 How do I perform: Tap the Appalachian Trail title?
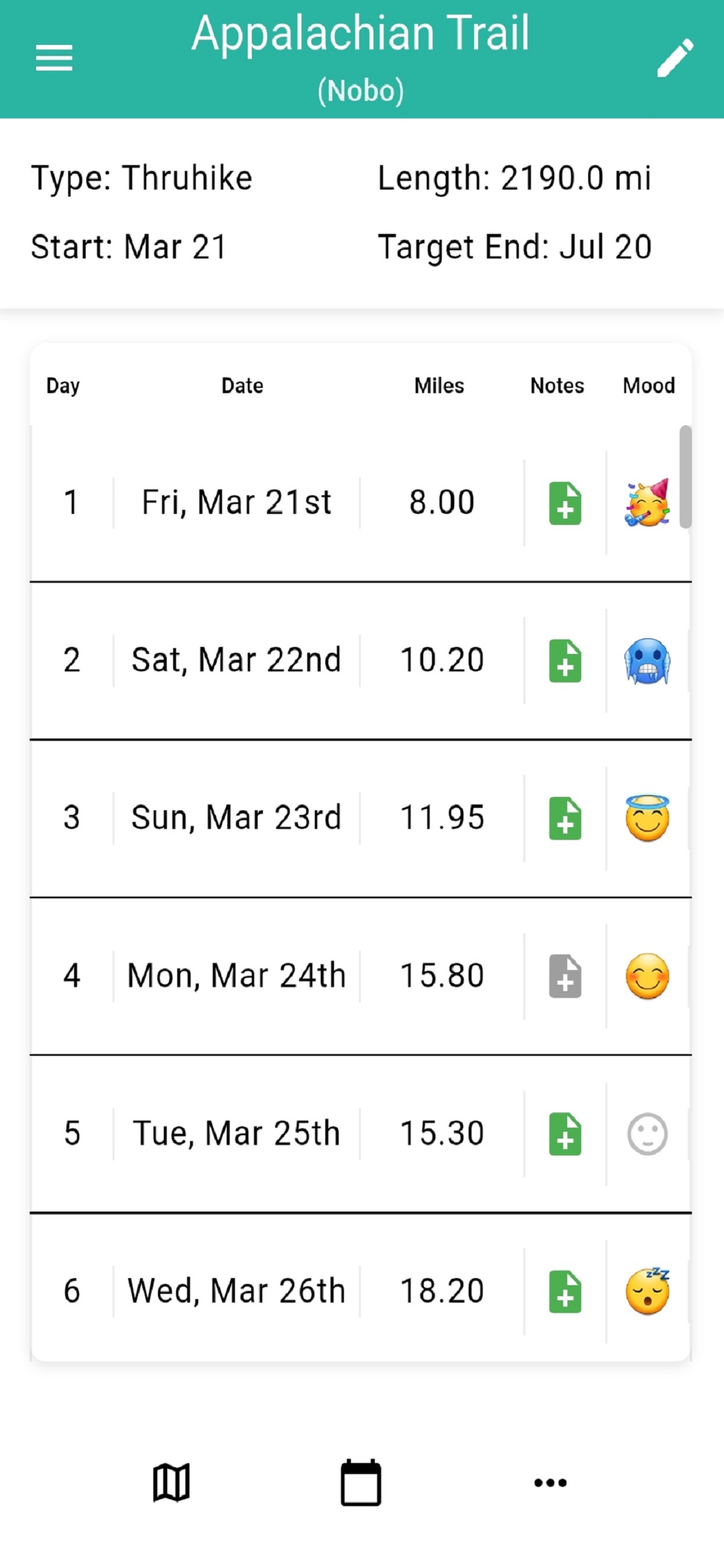tap(361, 34)
